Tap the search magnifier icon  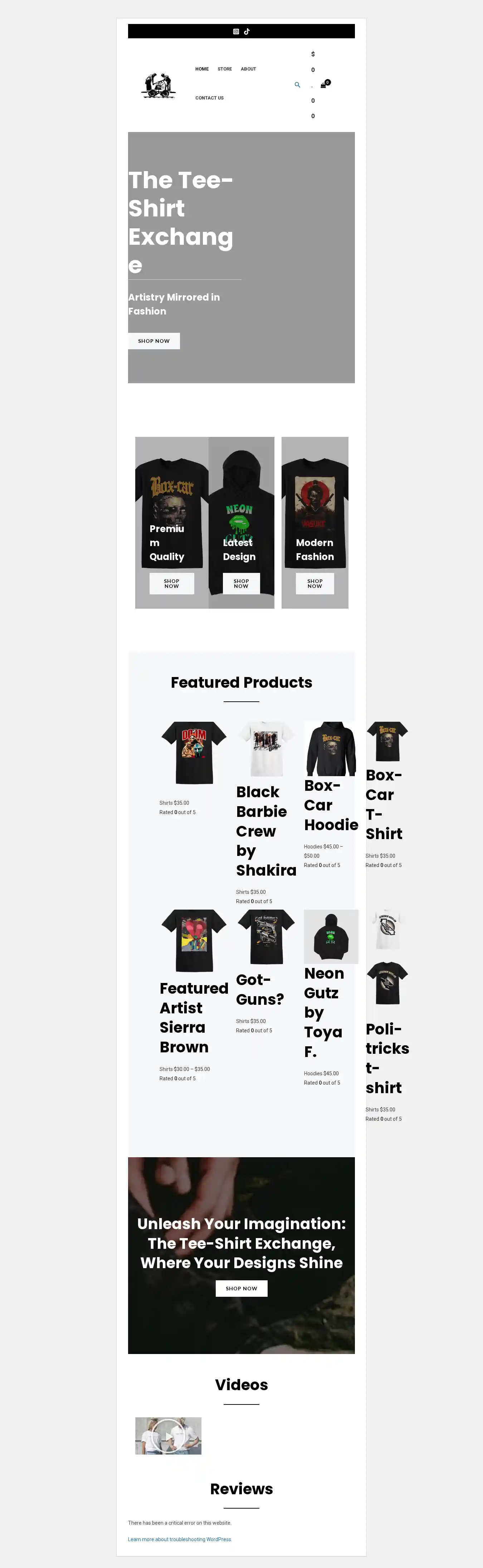297,84
